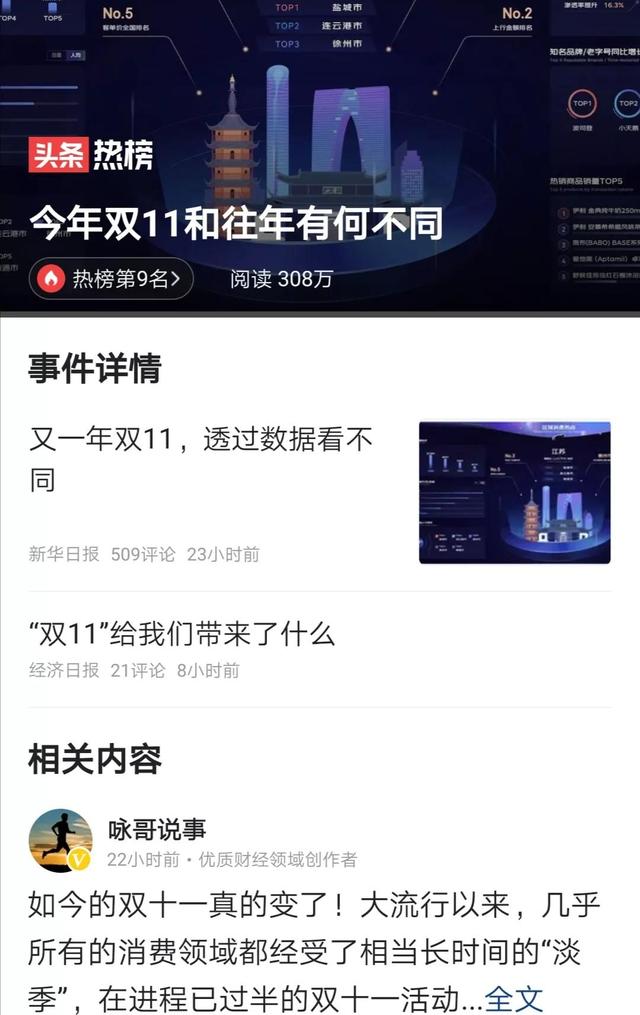Expand the post with 全文 link

(x=514, y=998)
